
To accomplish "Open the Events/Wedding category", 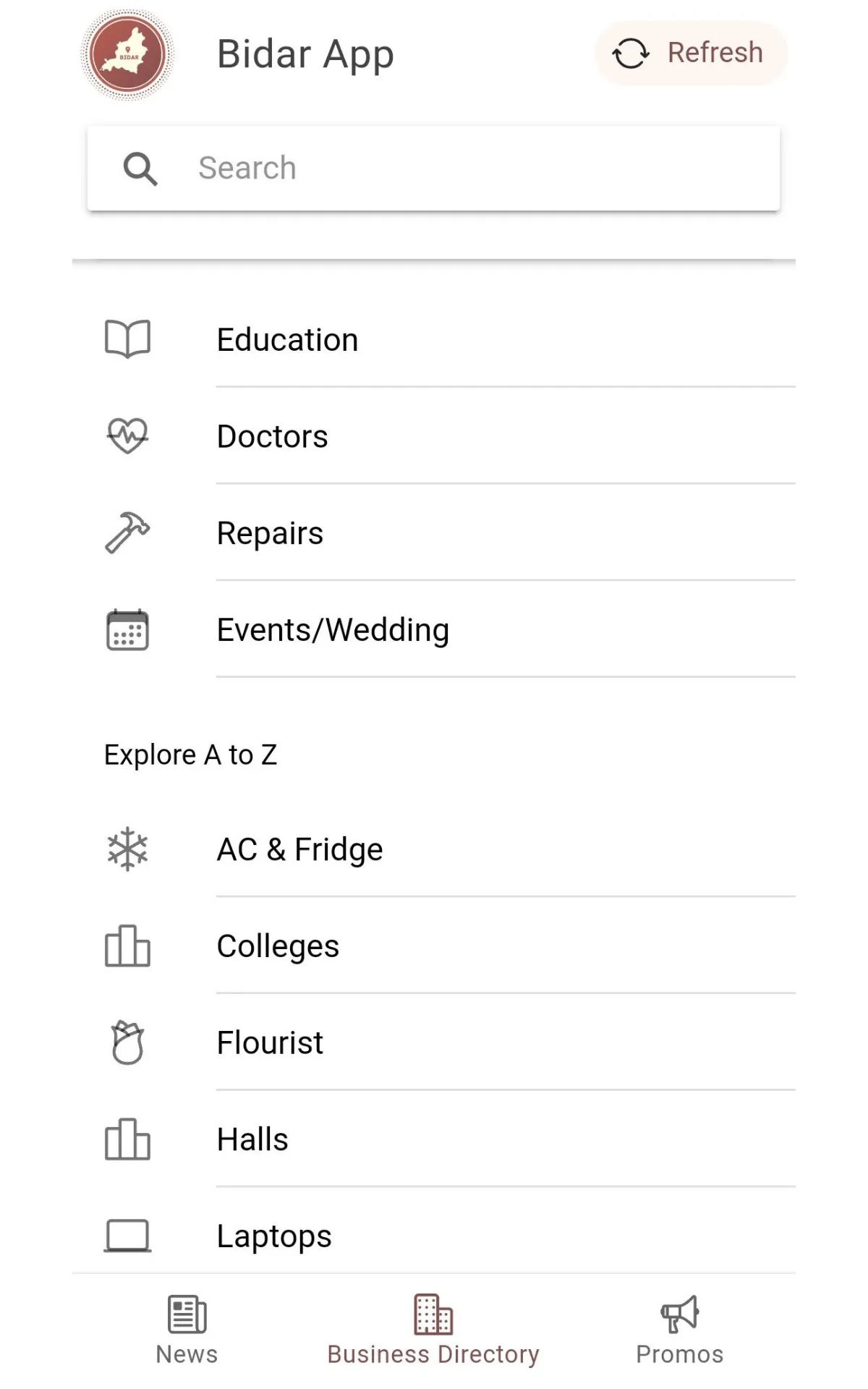I will [x=333, y=629].
